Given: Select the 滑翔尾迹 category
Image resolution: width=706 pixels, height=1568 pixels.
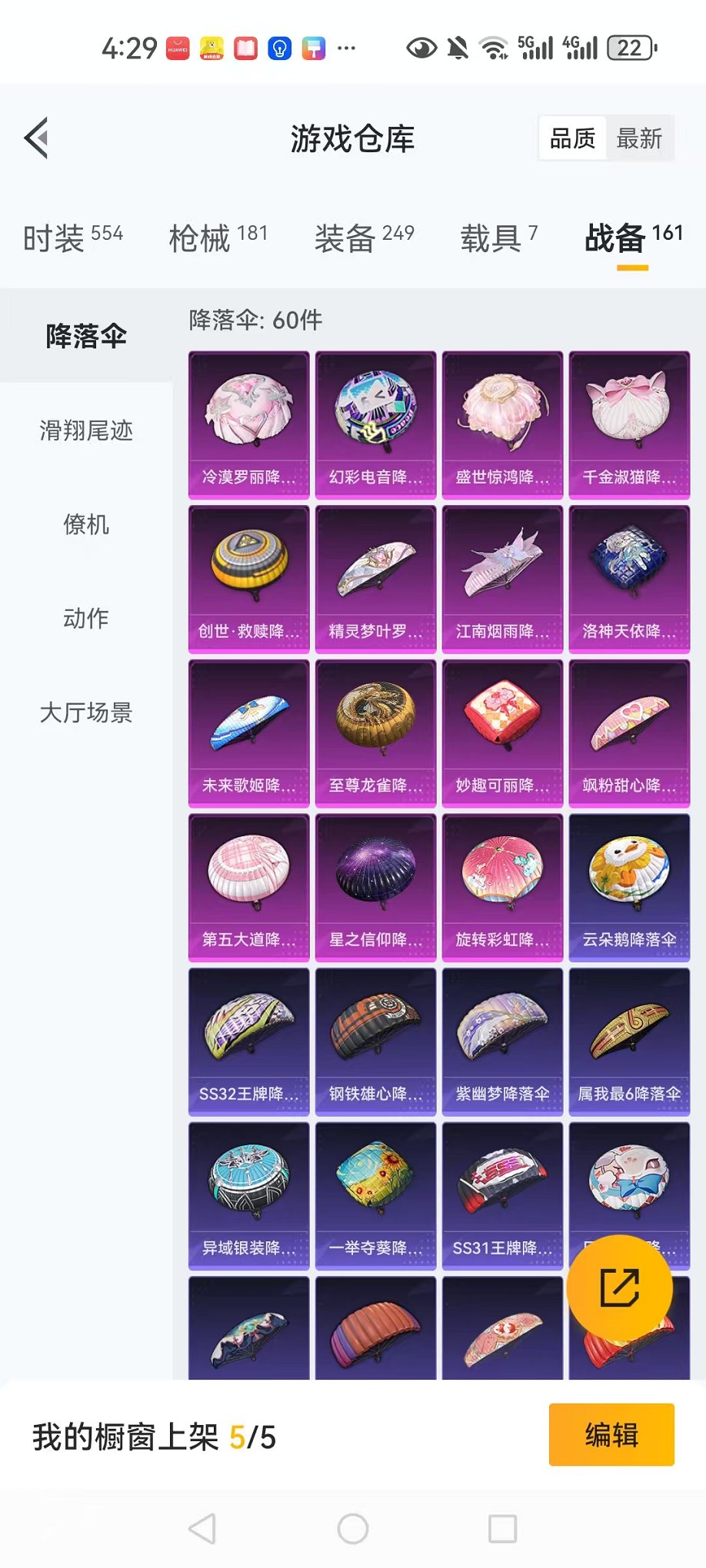Looking at the screenshot, I should pyautogui.click(x=86, y=430).
